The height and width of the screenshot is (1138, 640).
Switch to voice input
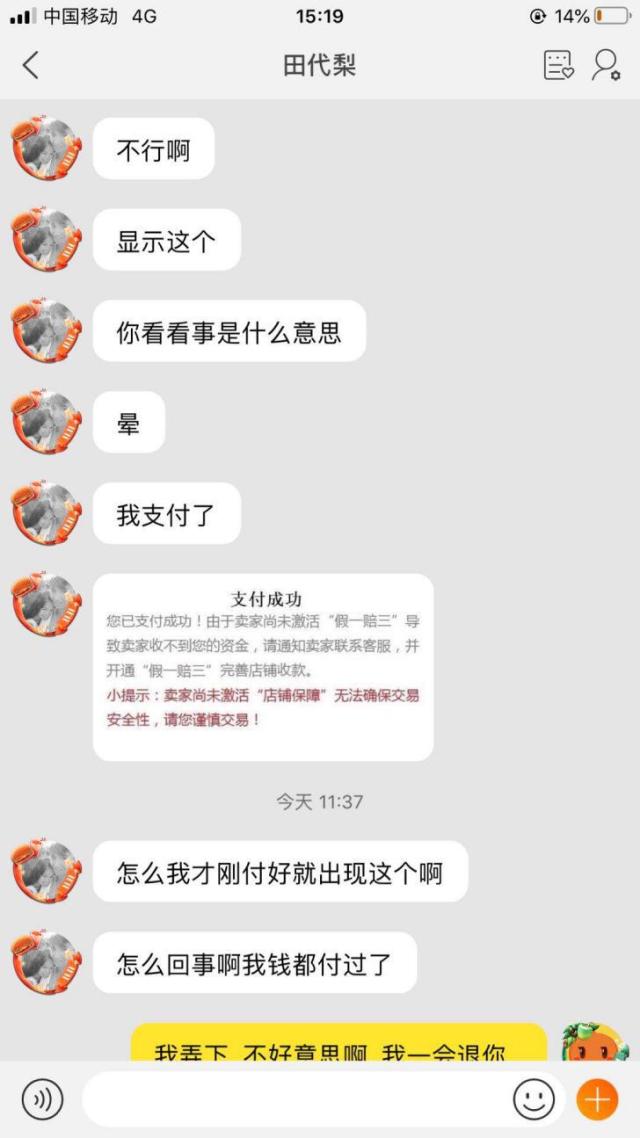coord(42,1100)
